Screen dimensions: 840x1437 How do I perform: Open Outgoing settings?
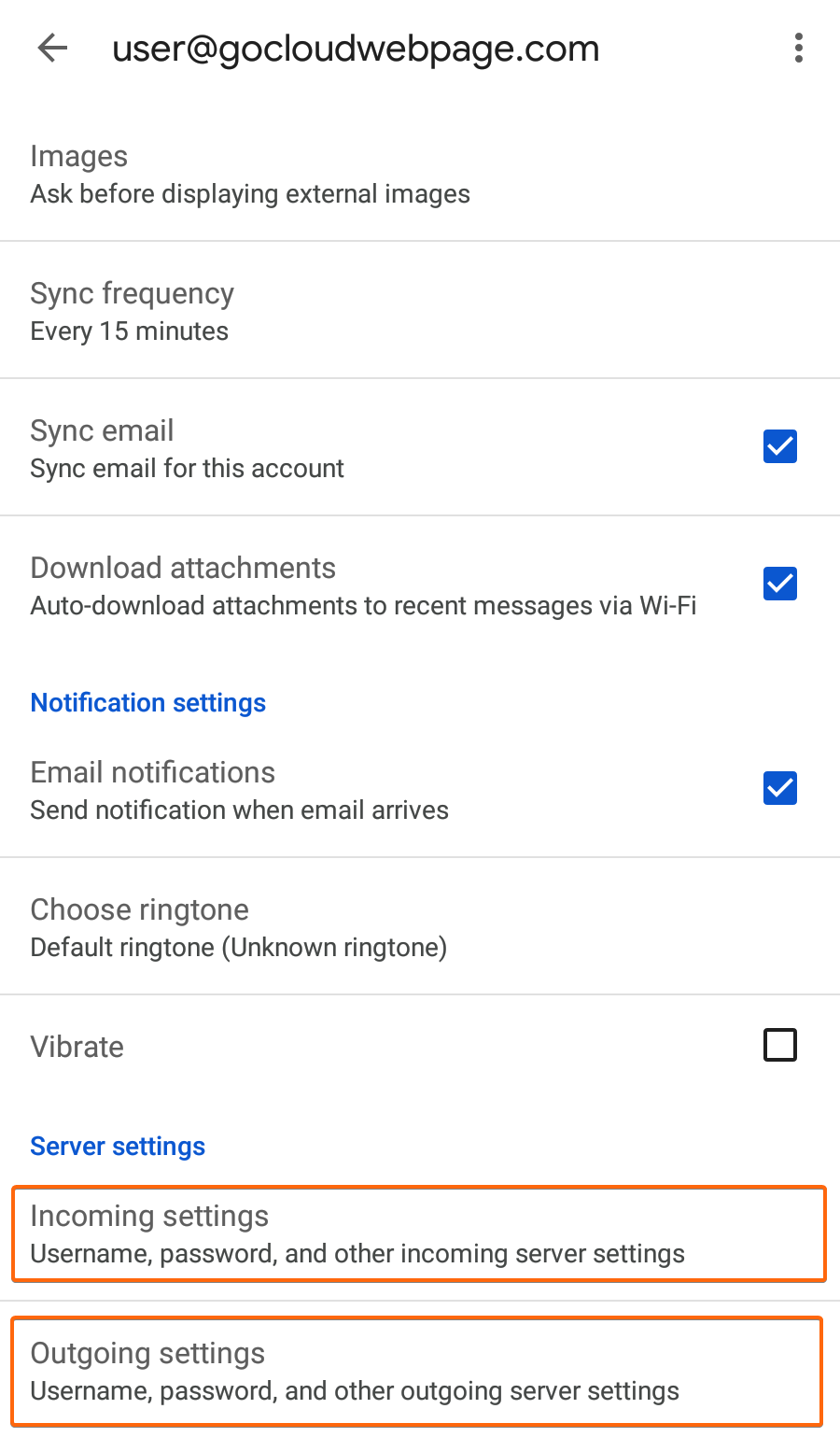[x=417, y=1371]
